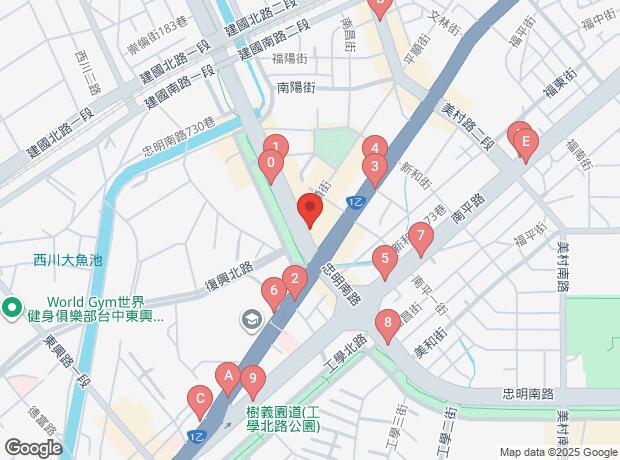The height and width of the screenshot is (460, 620).
Task: Select map marker labeled E
Action: [526, 143]
